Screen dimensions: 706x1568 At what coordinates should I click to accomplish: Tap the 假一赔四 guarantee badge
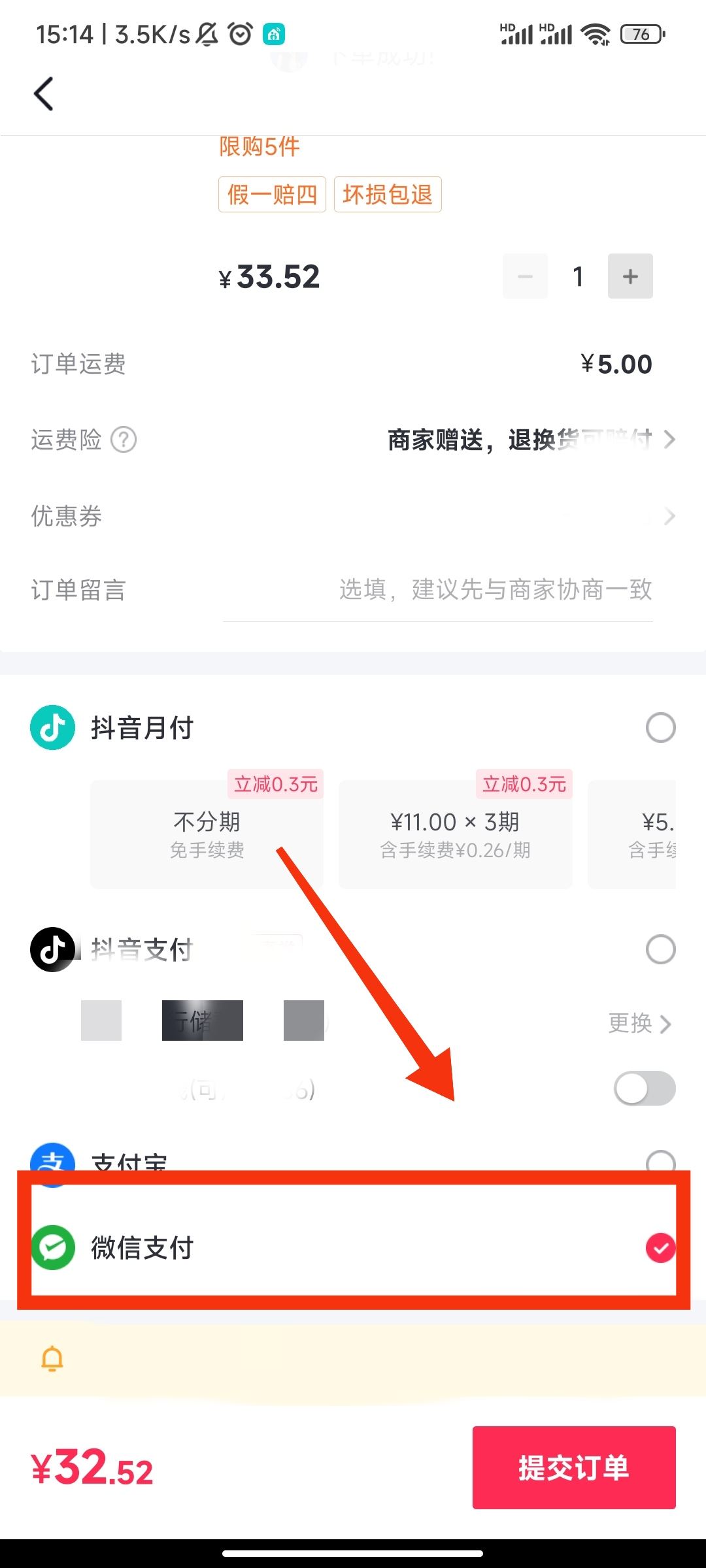(271, 194)
